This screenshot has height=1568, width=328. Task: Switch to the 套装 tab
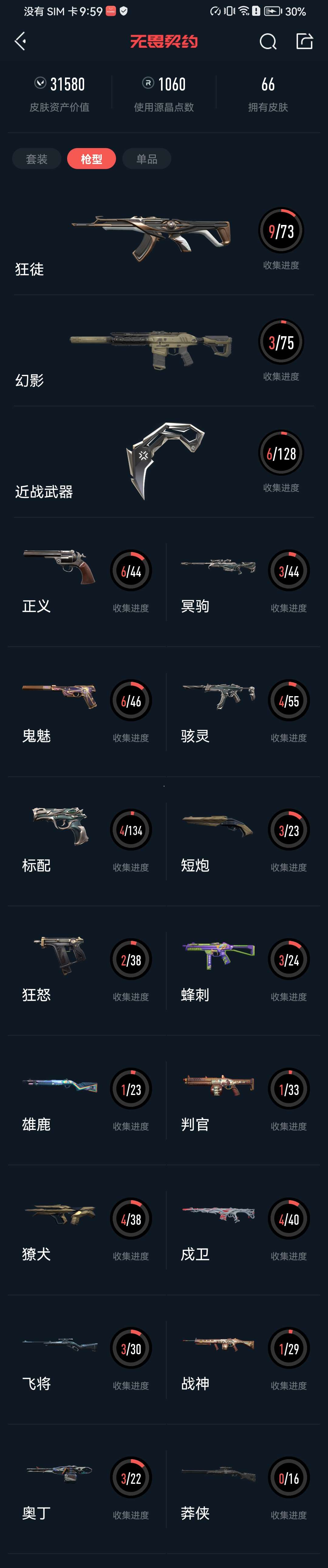[x=36, y=159]
